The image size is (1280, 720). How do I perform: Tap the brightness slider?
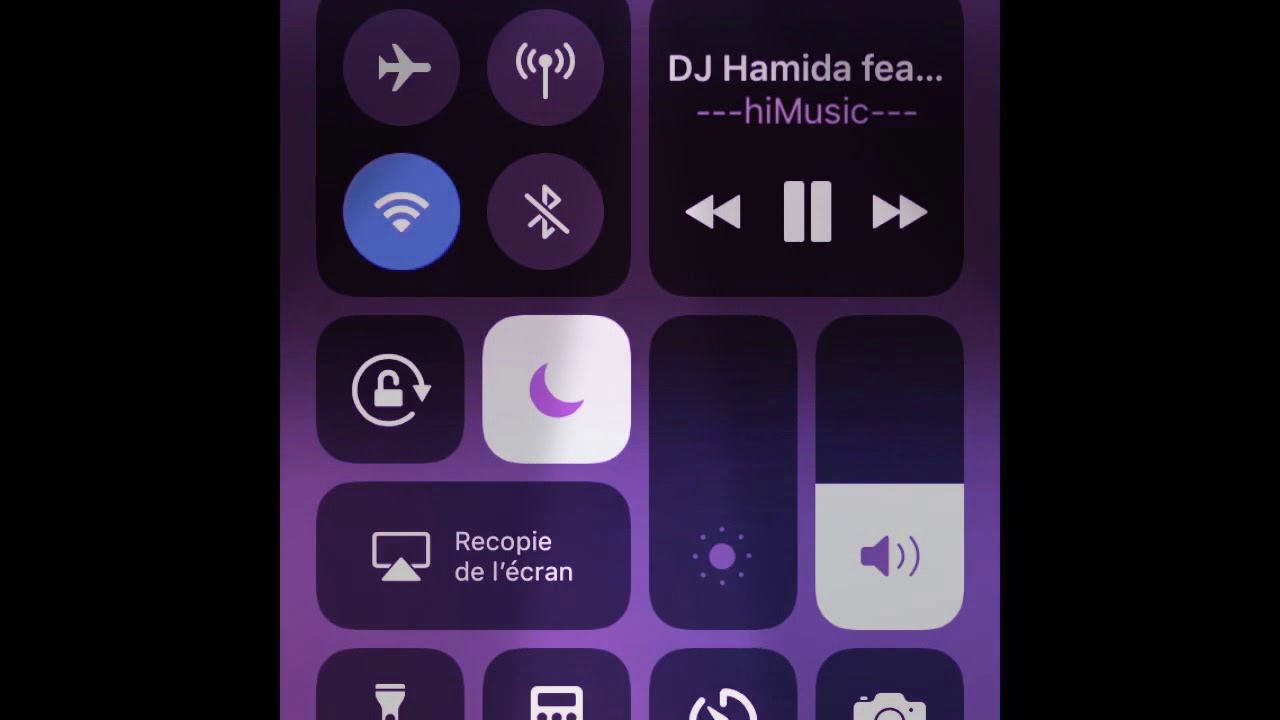click(723, 472)
